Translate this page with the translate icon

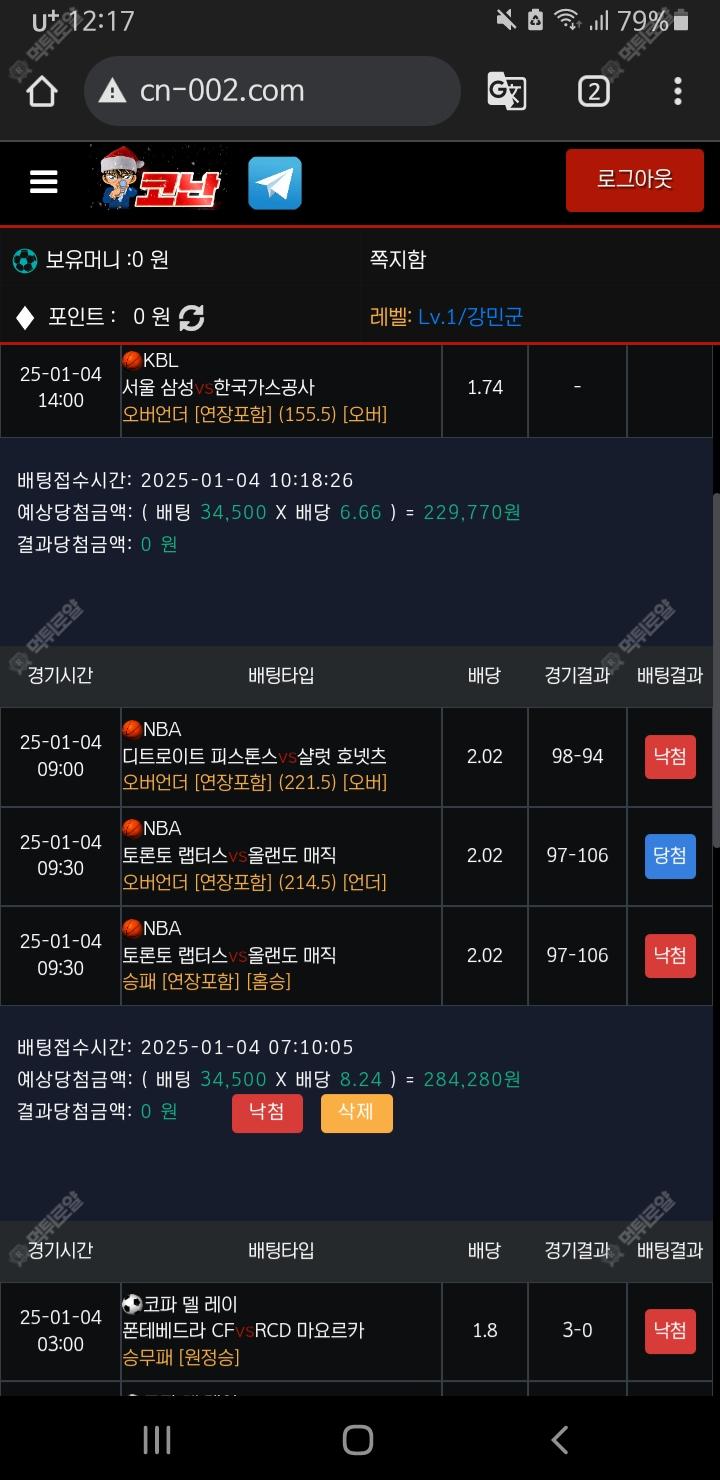pyautogui.click(x=507, y=91)
